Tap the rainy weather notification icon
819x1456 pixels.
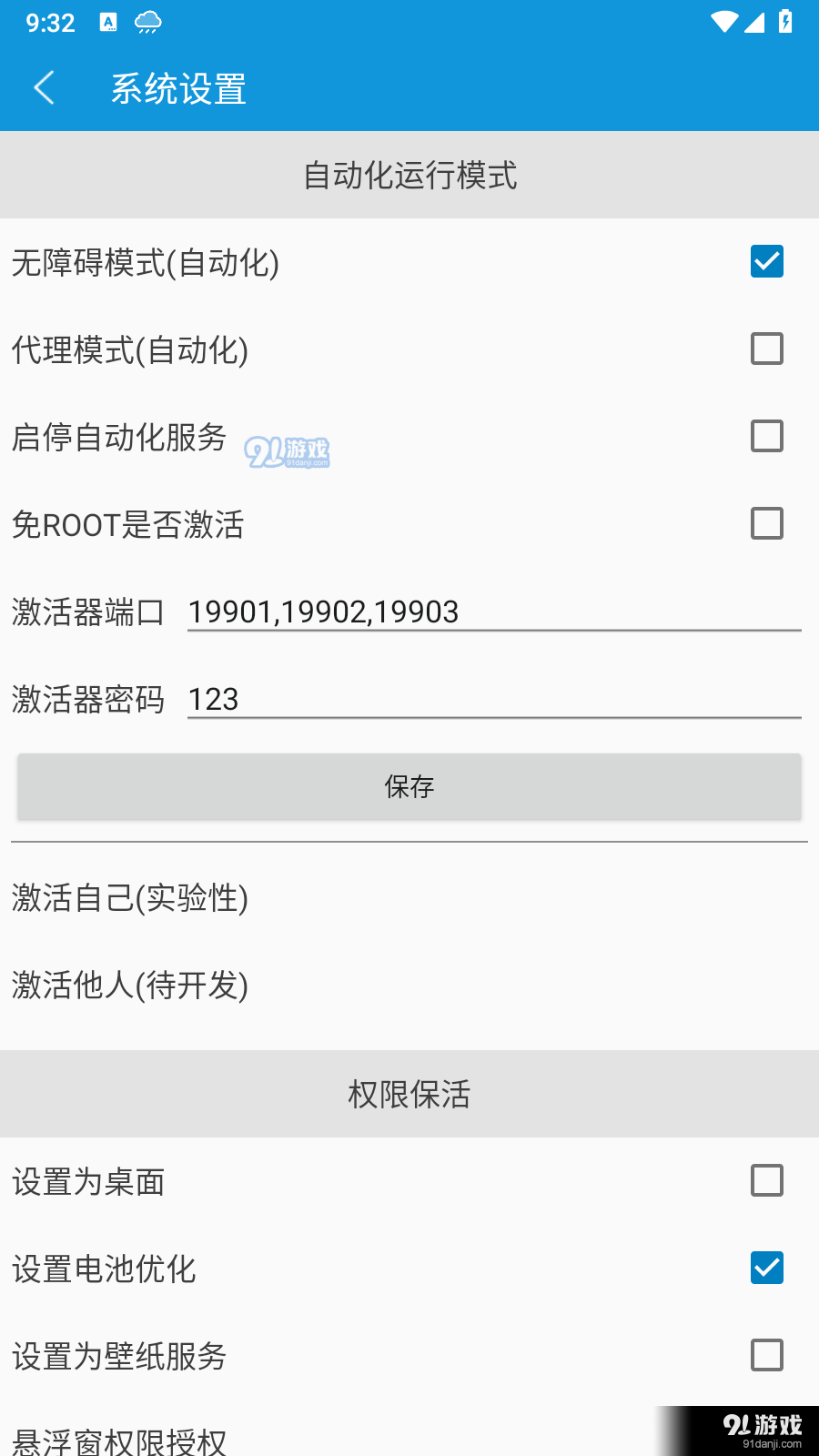coord(146,23)
